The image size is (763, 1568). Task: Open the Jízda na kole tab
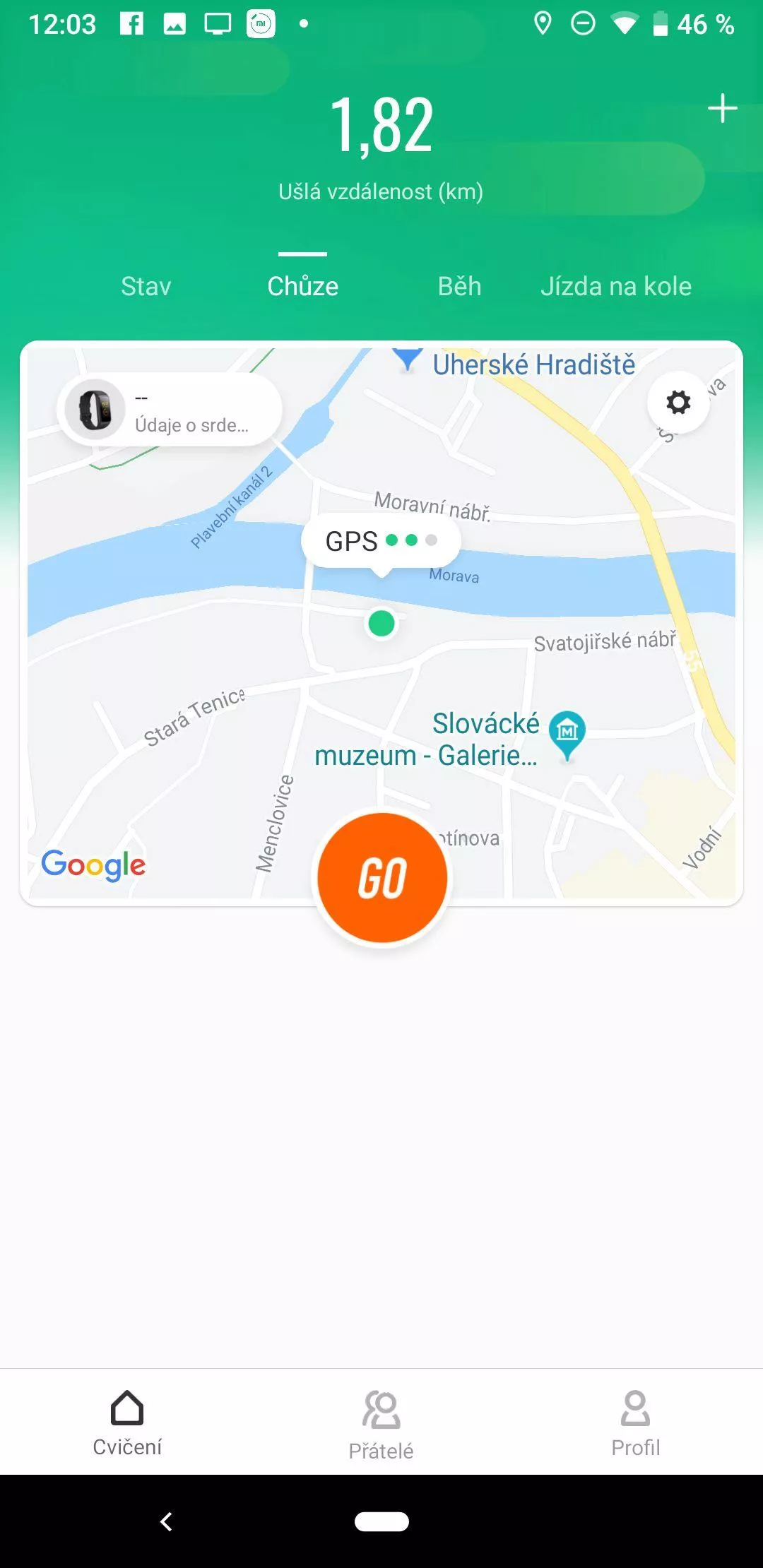pos(616,286)
